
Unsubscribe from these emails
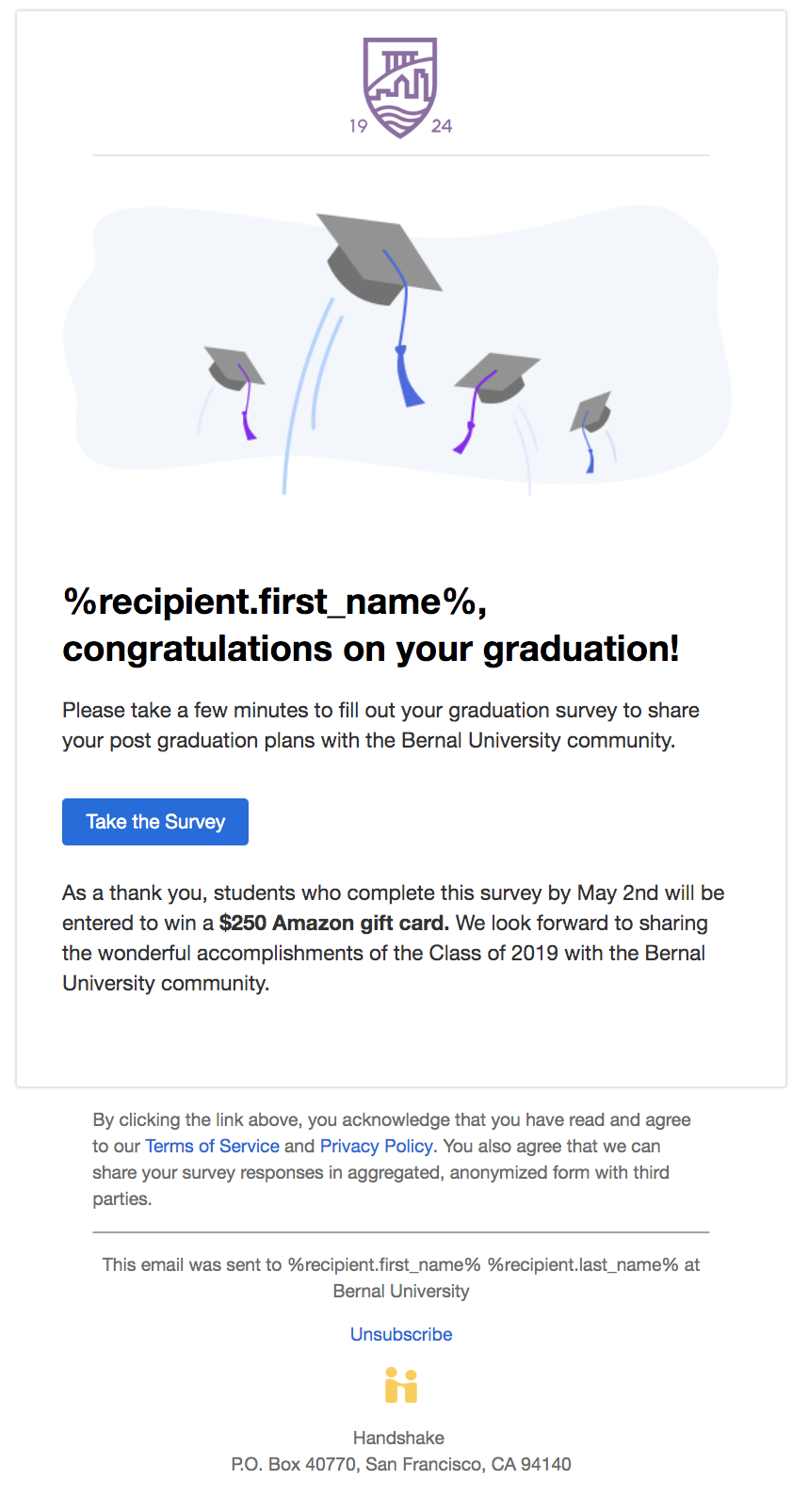tap(401, 1334)
